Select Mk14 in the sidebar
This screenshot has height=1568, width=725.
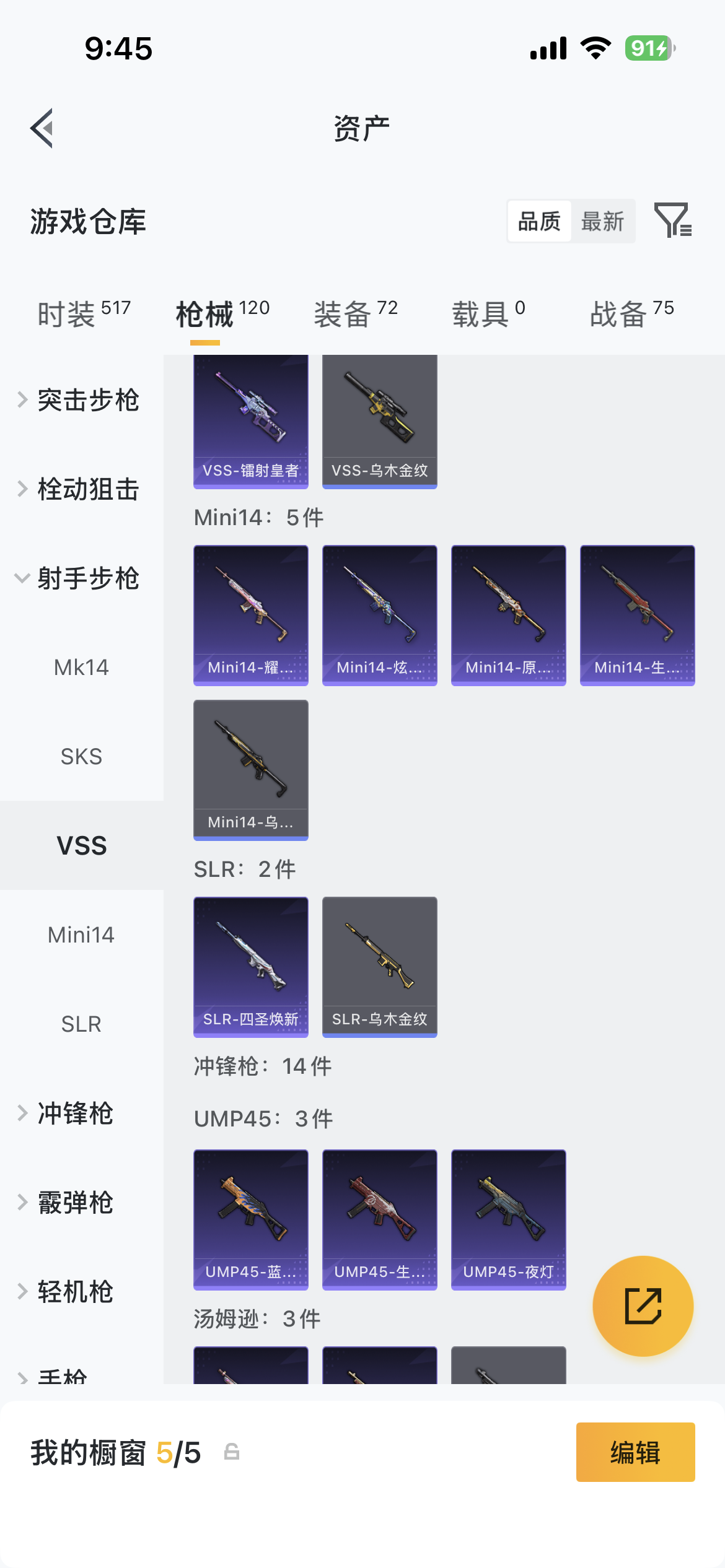81,668
